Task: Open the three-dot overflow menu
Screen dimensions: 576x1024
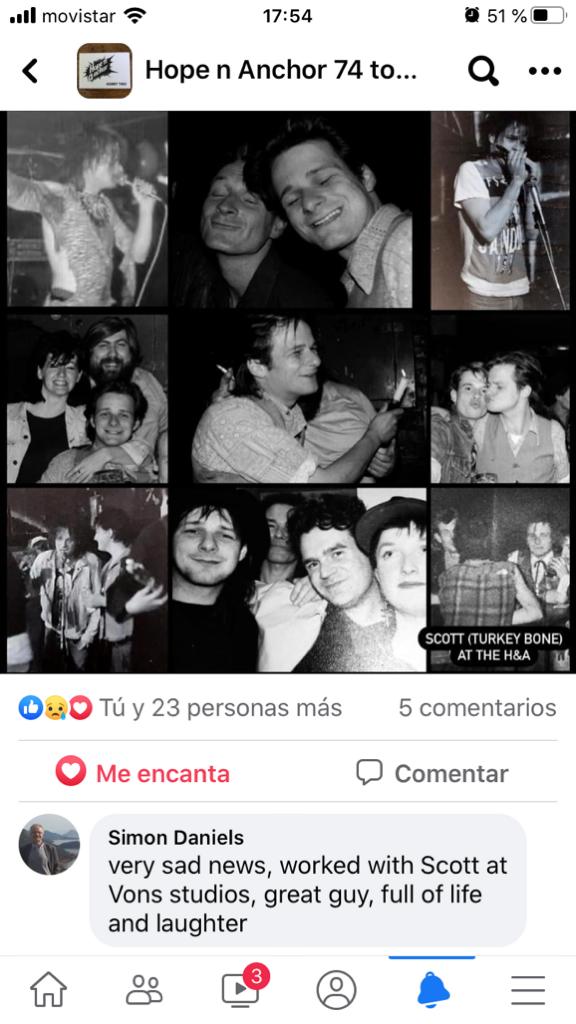Action: 545,71
